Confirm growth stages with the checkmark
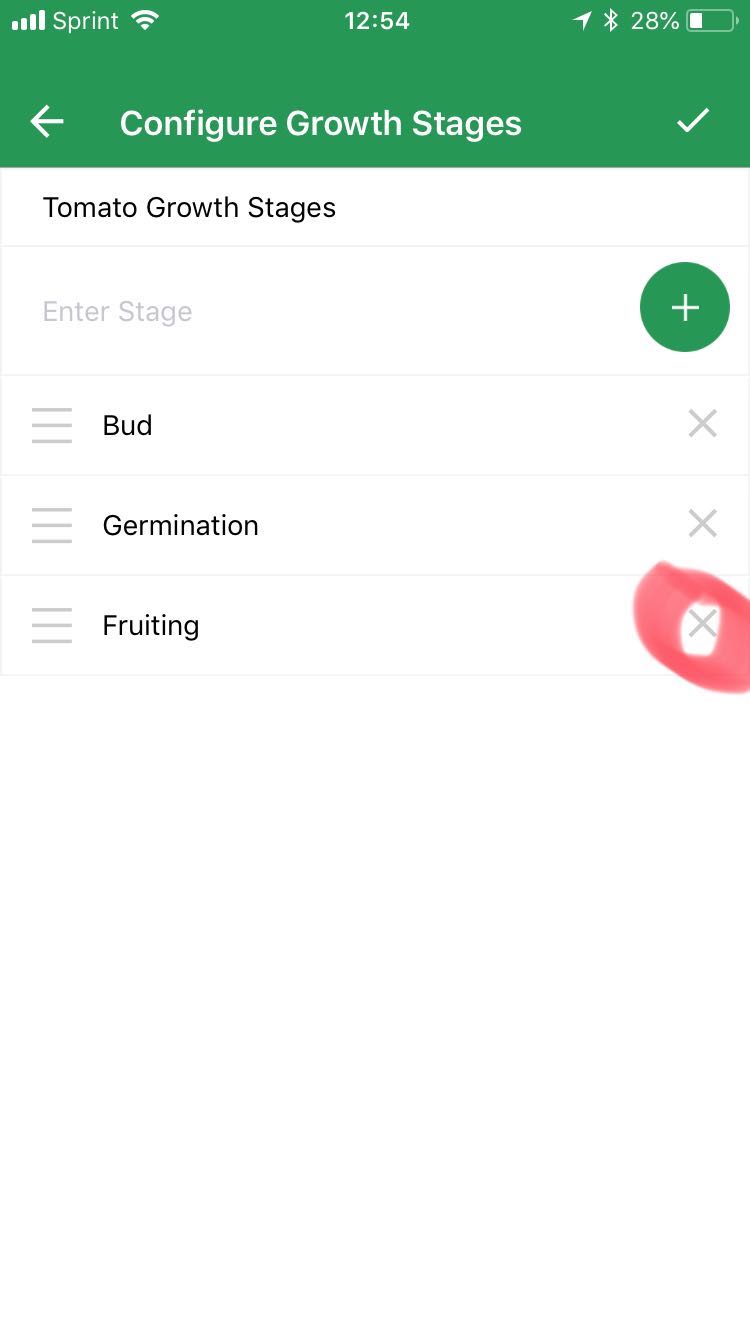The image size is (750, 1334). pos(693,122)
